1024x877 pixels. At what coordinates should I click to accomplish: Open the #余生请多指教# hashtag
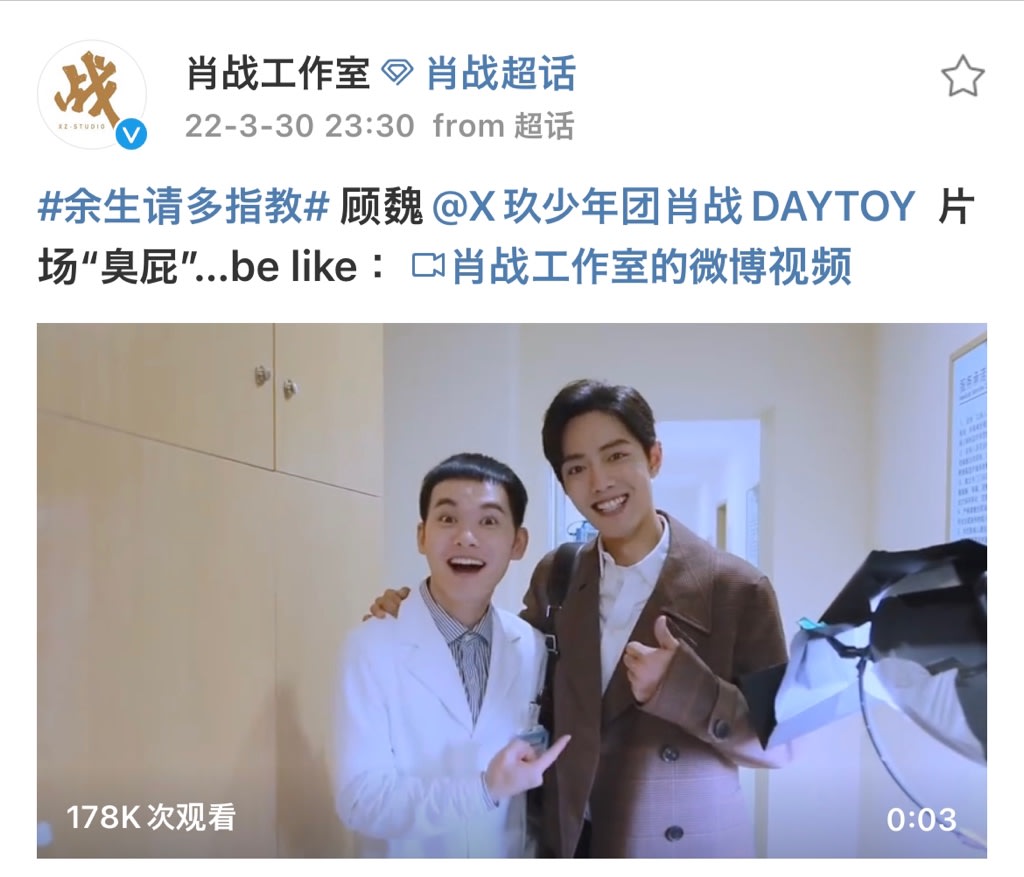coord(183,206)
